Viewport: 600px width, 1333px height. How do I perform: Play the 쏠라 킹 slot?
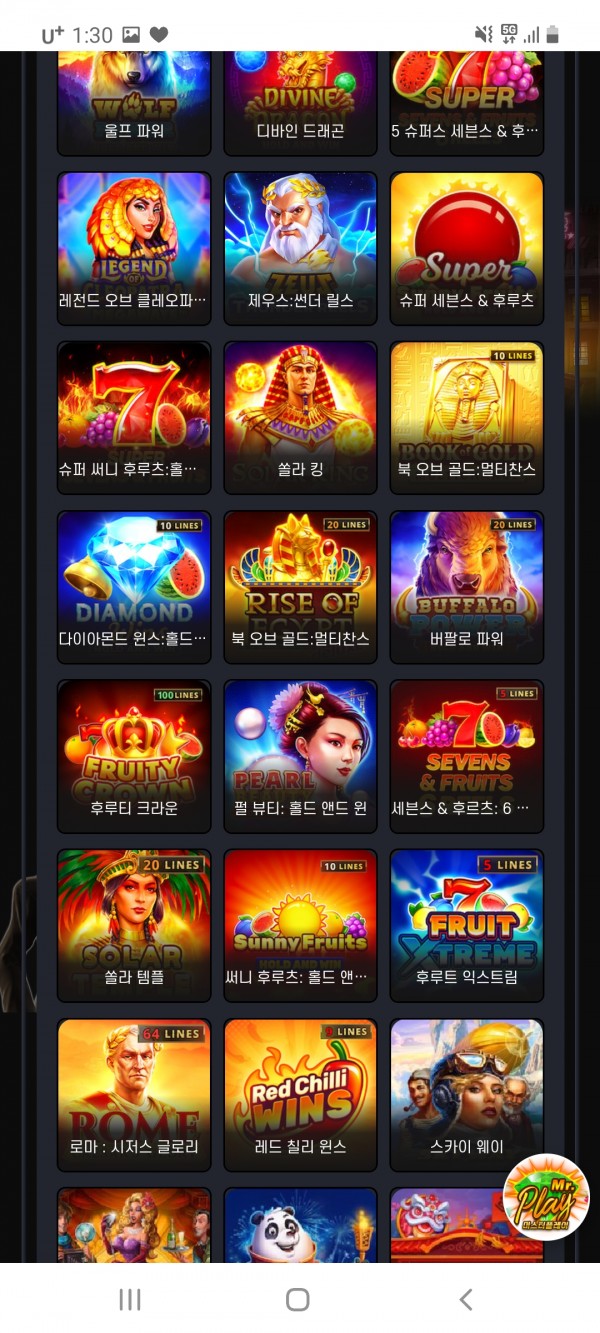point(300,417)
